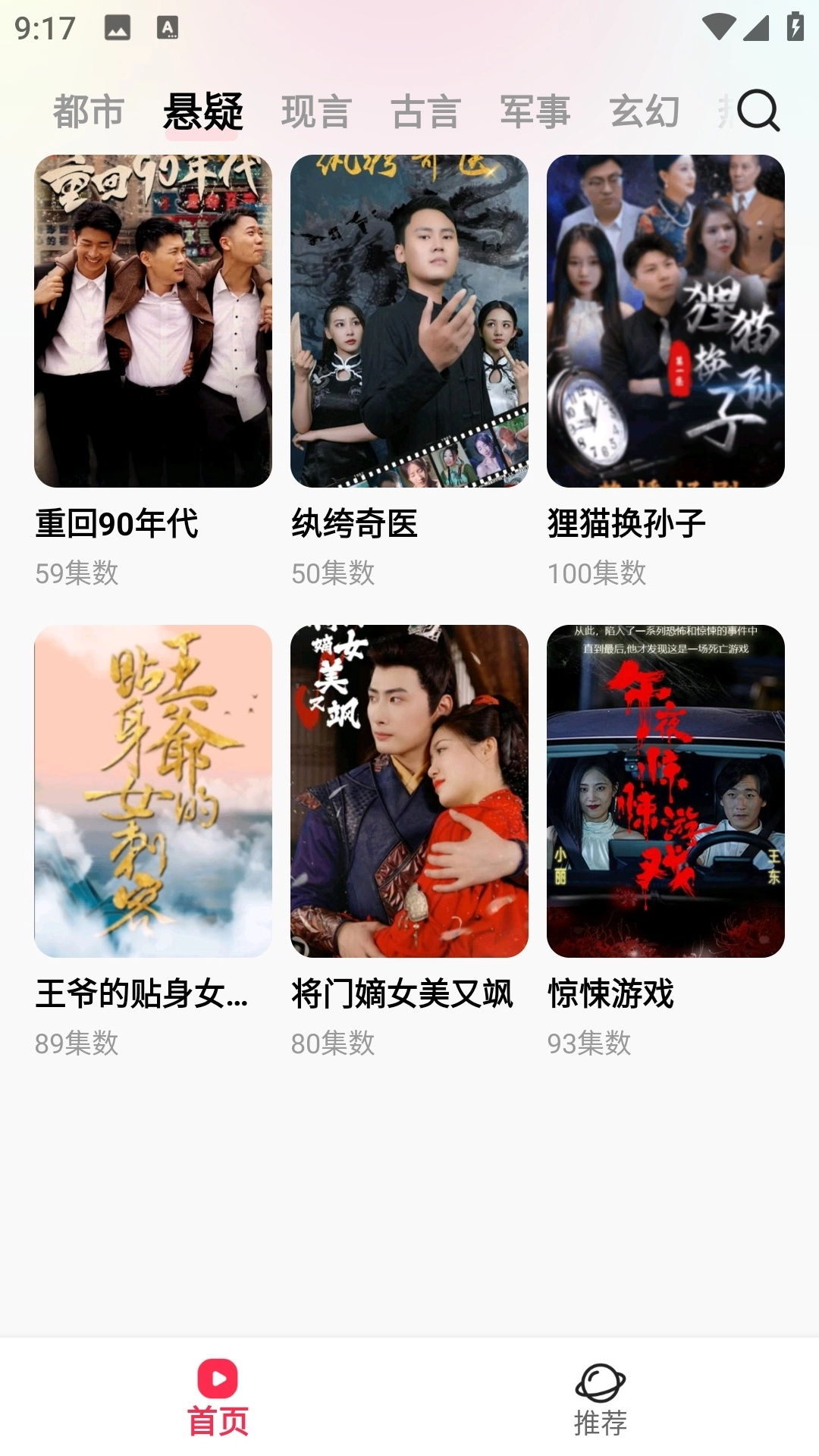The height and width of the screenshot is (1456, 819).
Task: Switch to the 都市 category tab
Action: [87, 111]
